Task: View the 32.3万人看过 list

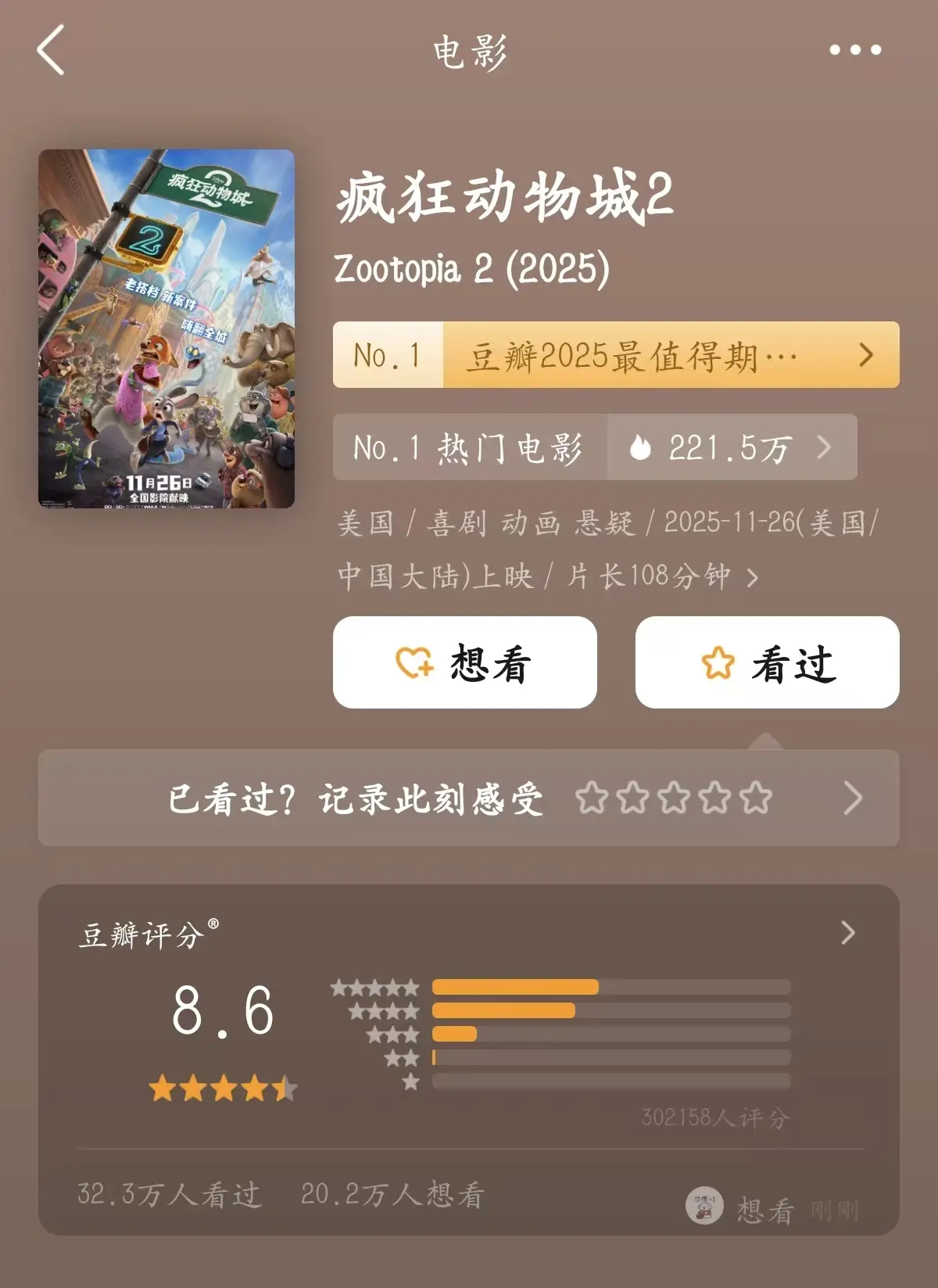Action: point(170,1194)
